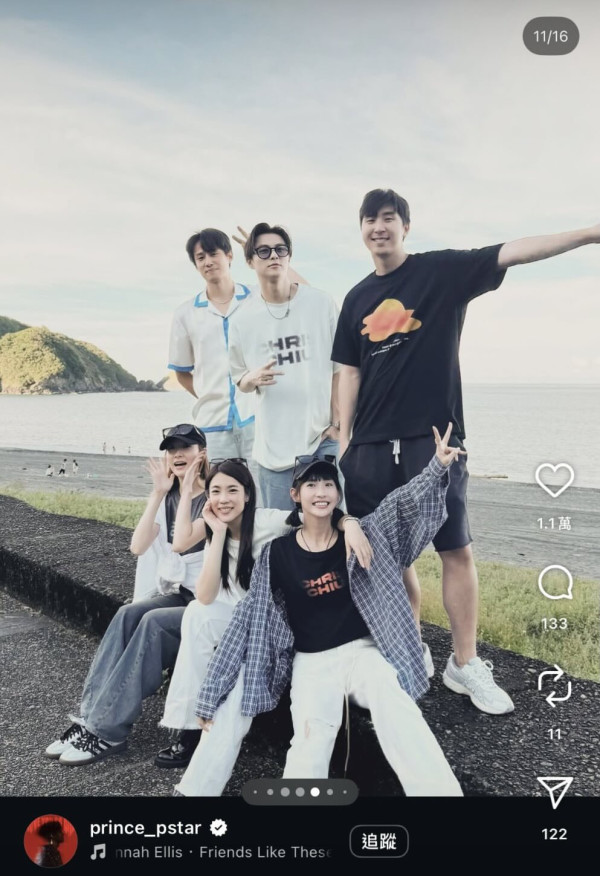Image resolution: width=600 pixels, height=876 pixels.
Task: Open the prince_pstar username
Action: click(x=146, y=827)
